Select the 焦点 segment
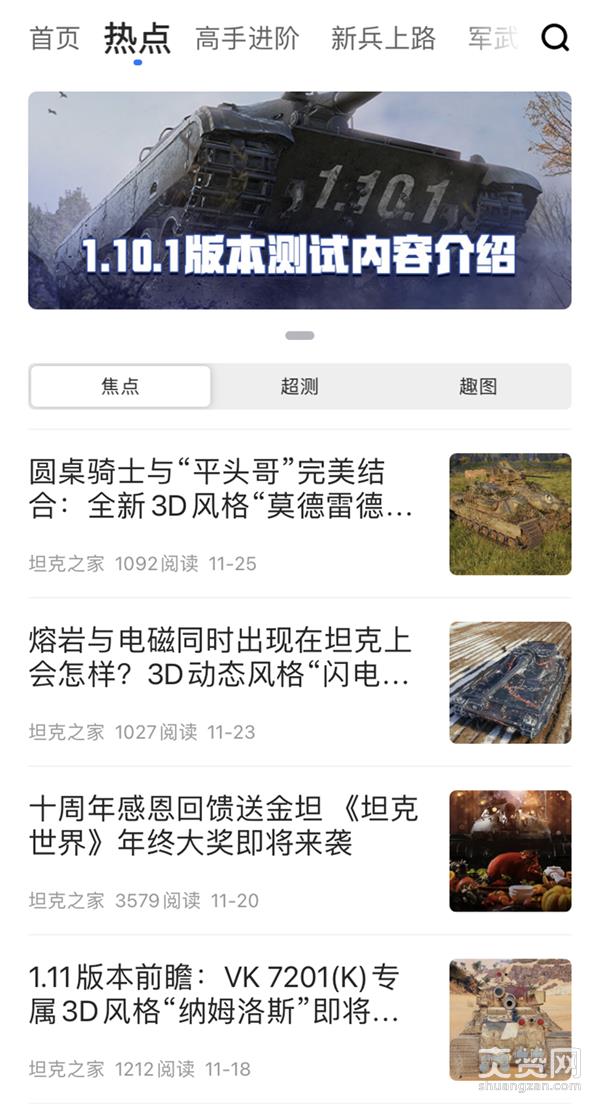 pos(120,387)
